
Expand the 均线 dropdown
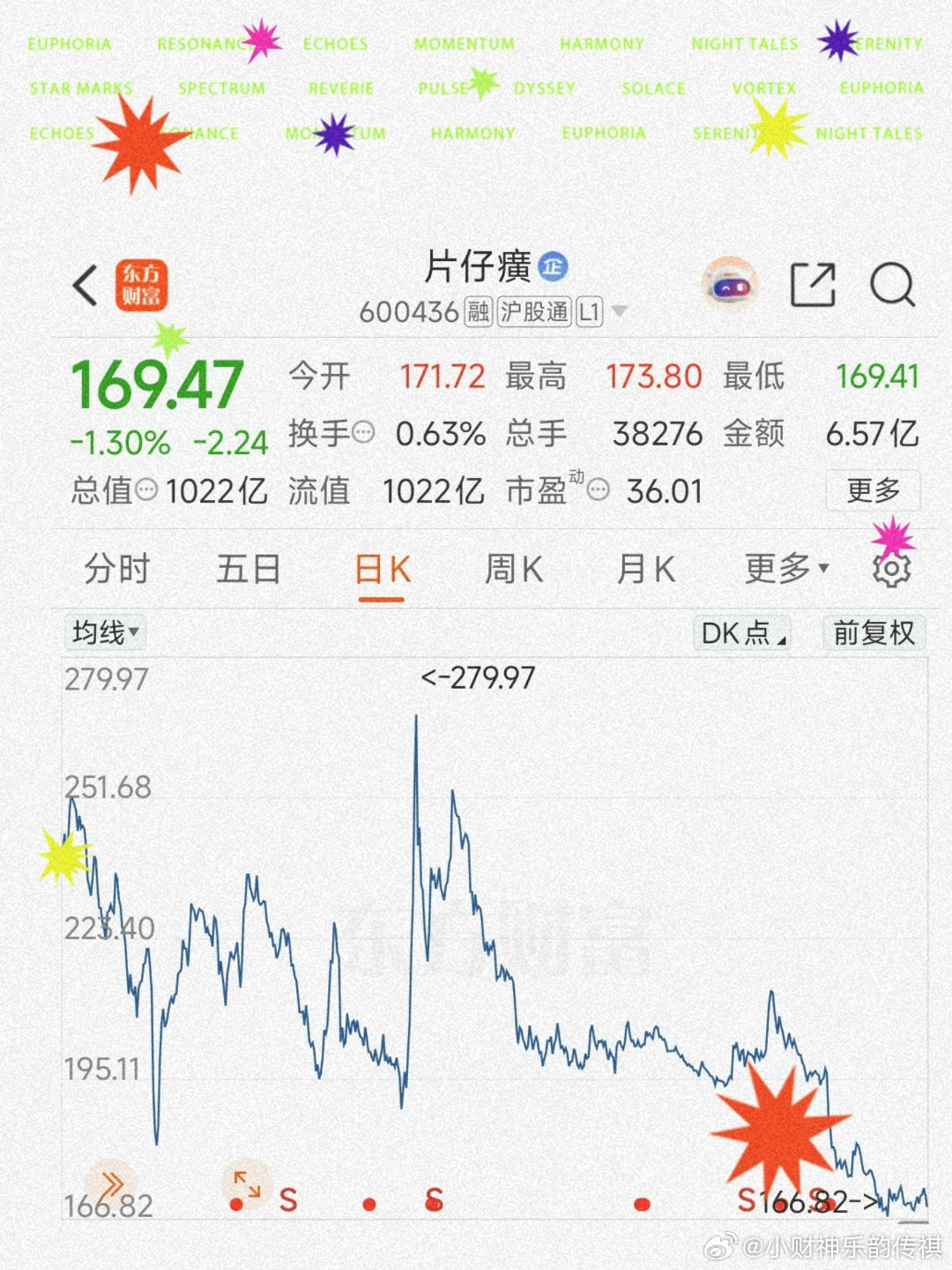pyautogui.click(x=105, y=632)
